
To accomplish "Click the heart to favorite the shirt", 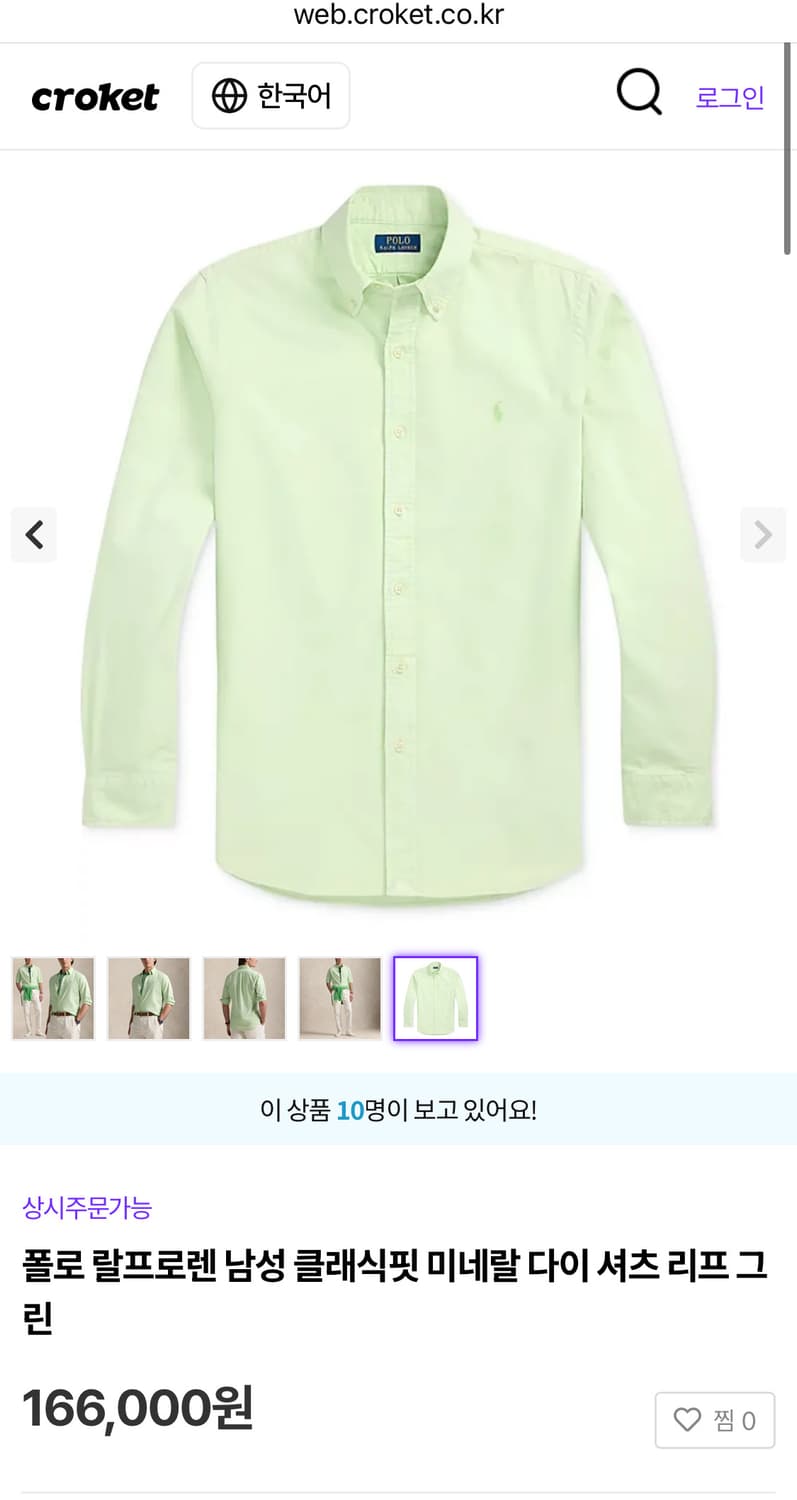I will coord(686,1420).
